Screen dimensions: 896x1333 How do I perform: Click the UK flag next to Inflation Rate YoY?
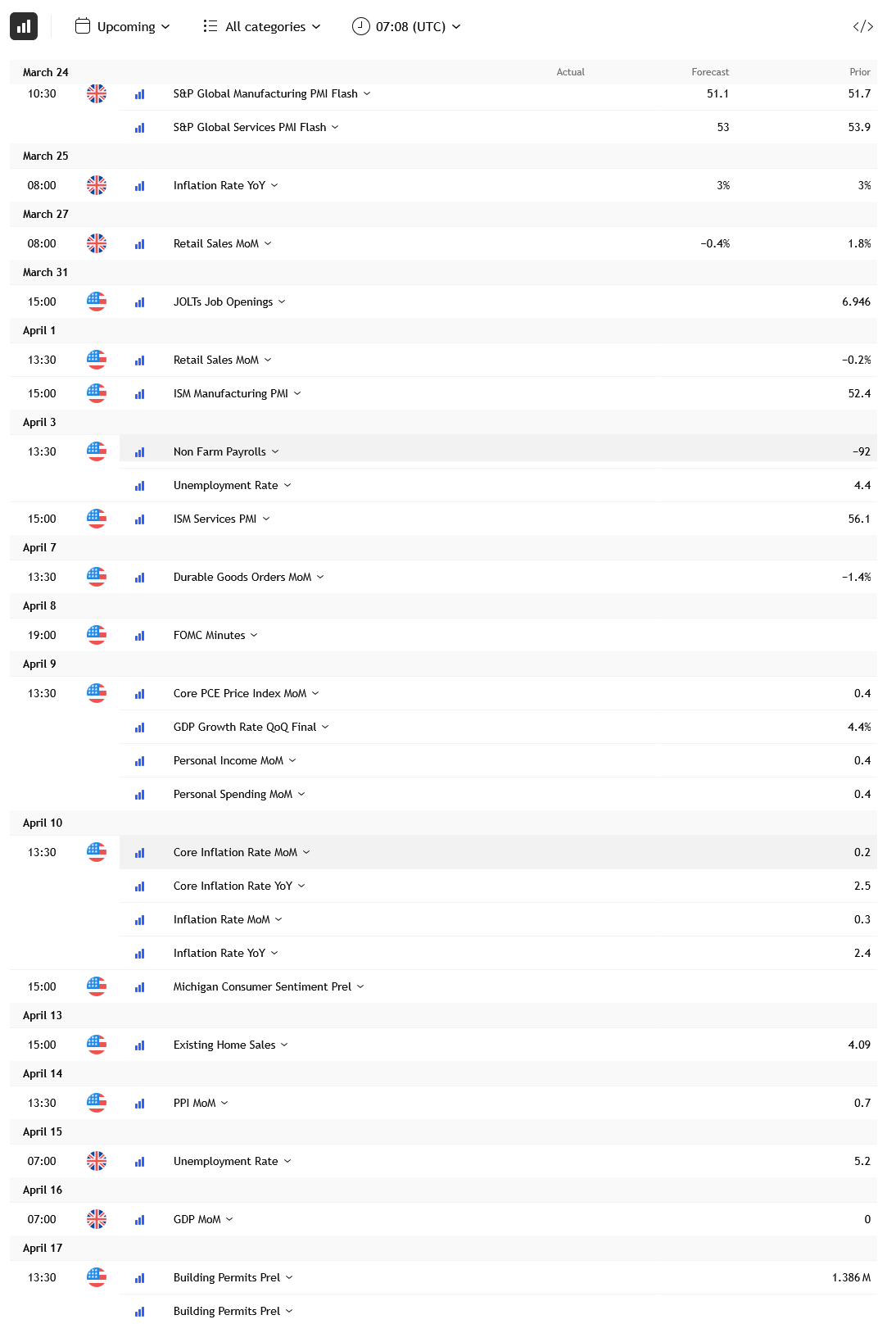pos(97,184)
